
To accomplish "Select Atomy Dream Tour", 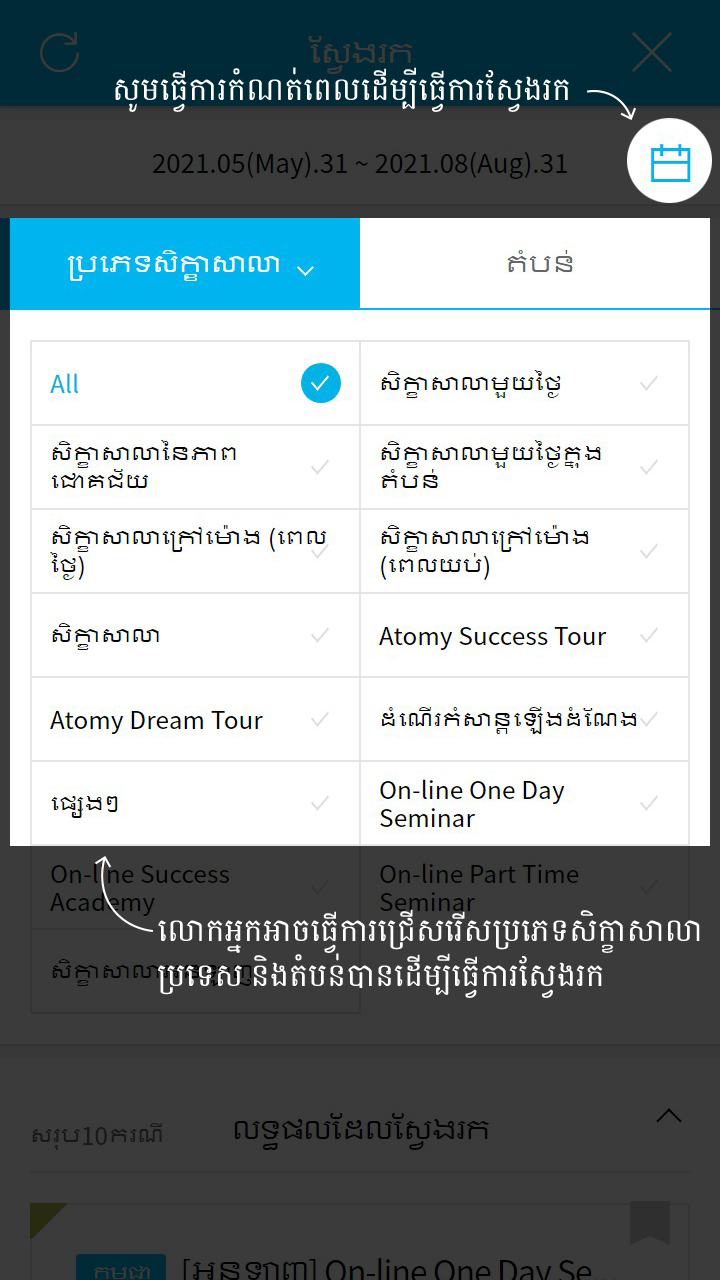I will tap(195, 719).
